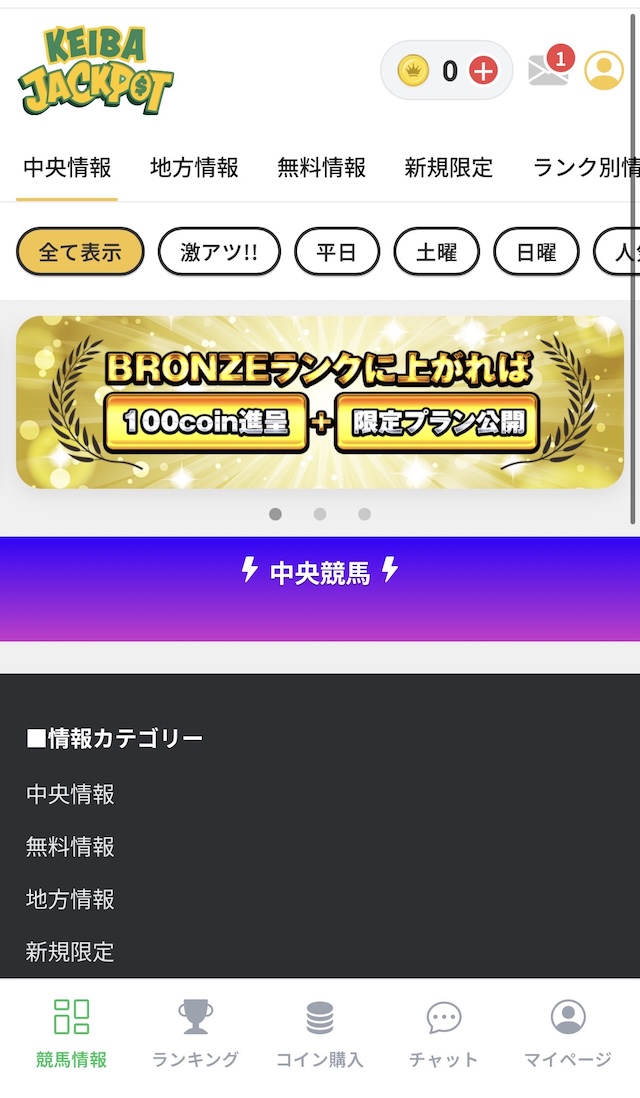The image size is (640, 1098).
Task: Filter by 平日 chip
Action: [x=337, y=252]
